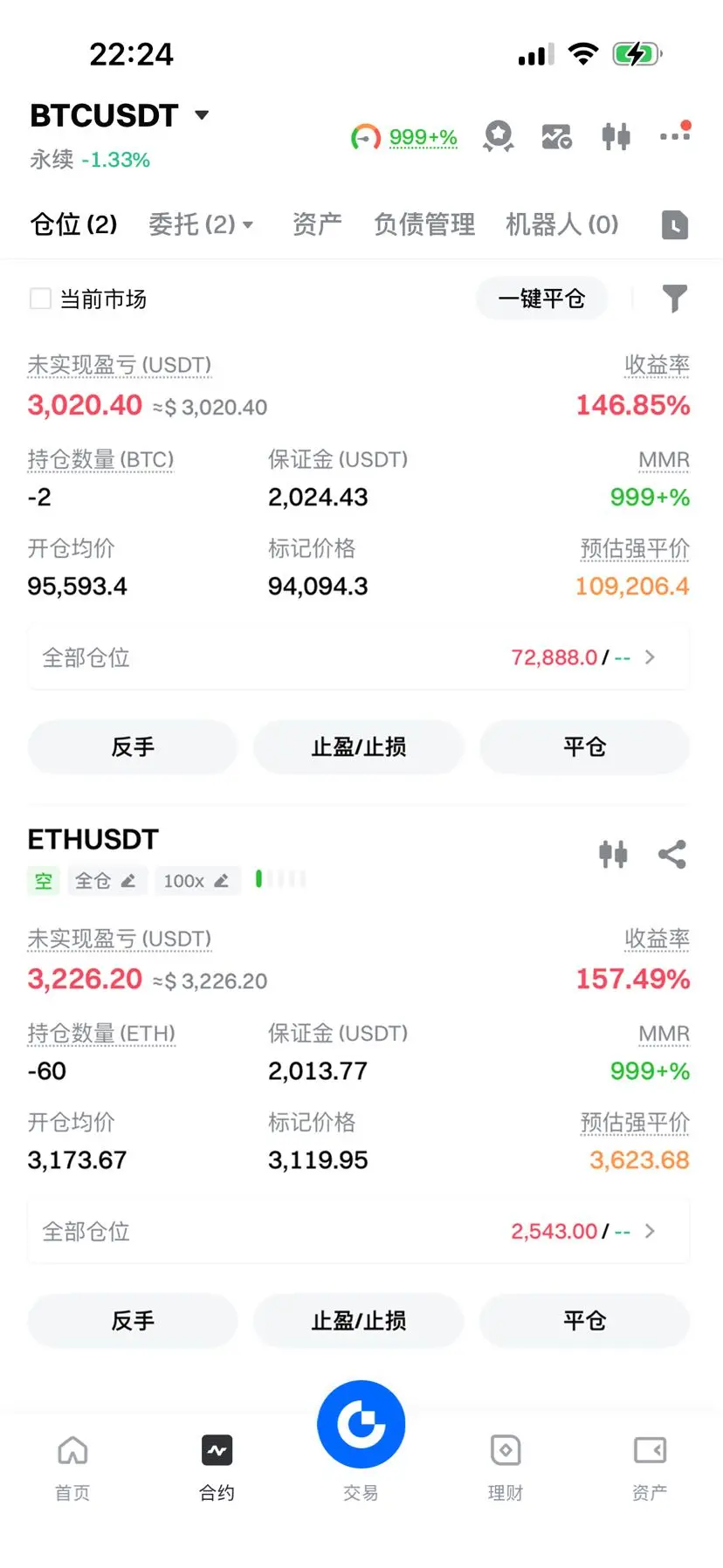Switch to the 委托 (2) tab
The width and height of the screenshot is (723, 1568).
tap(201, 224)
